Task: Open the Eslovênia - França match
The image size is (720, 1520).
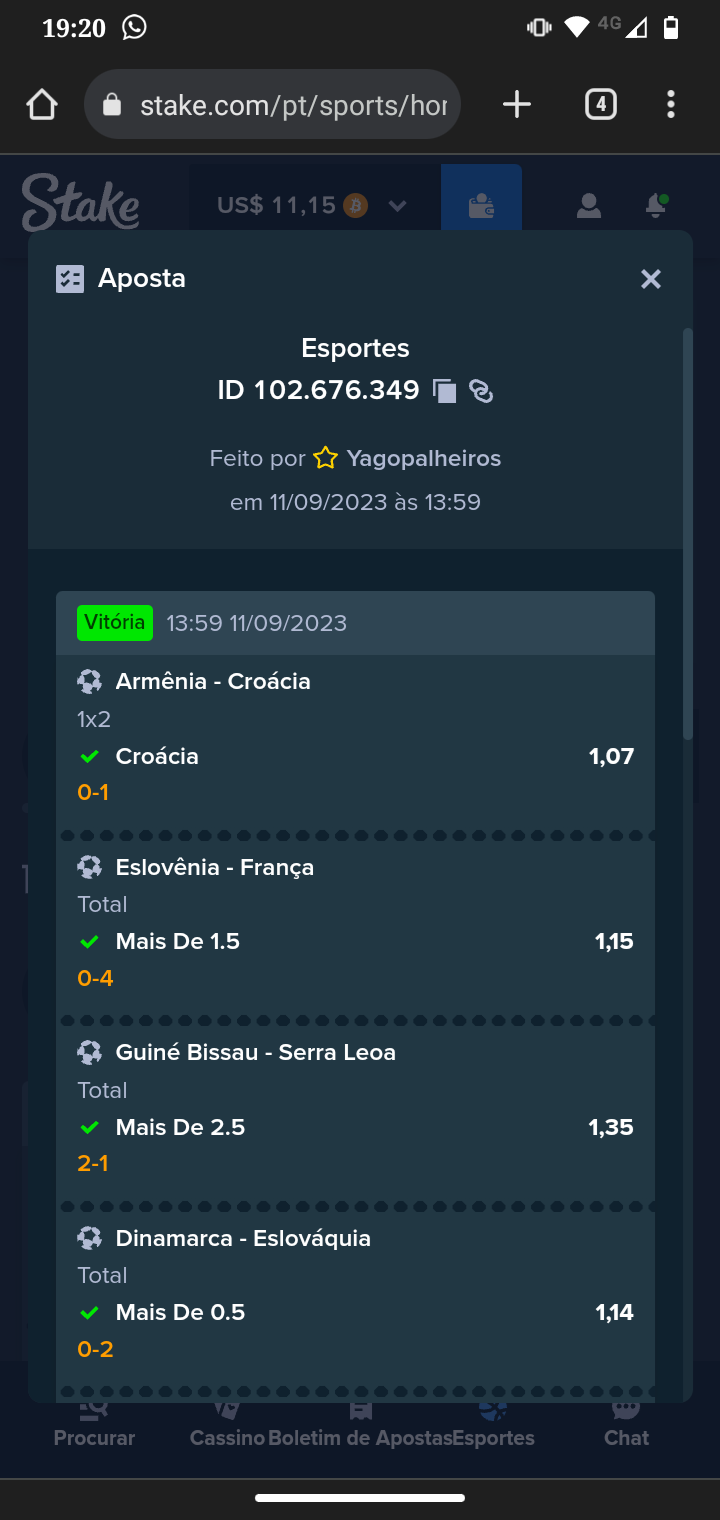Action: pyautogui.click(x=215, y=867)
